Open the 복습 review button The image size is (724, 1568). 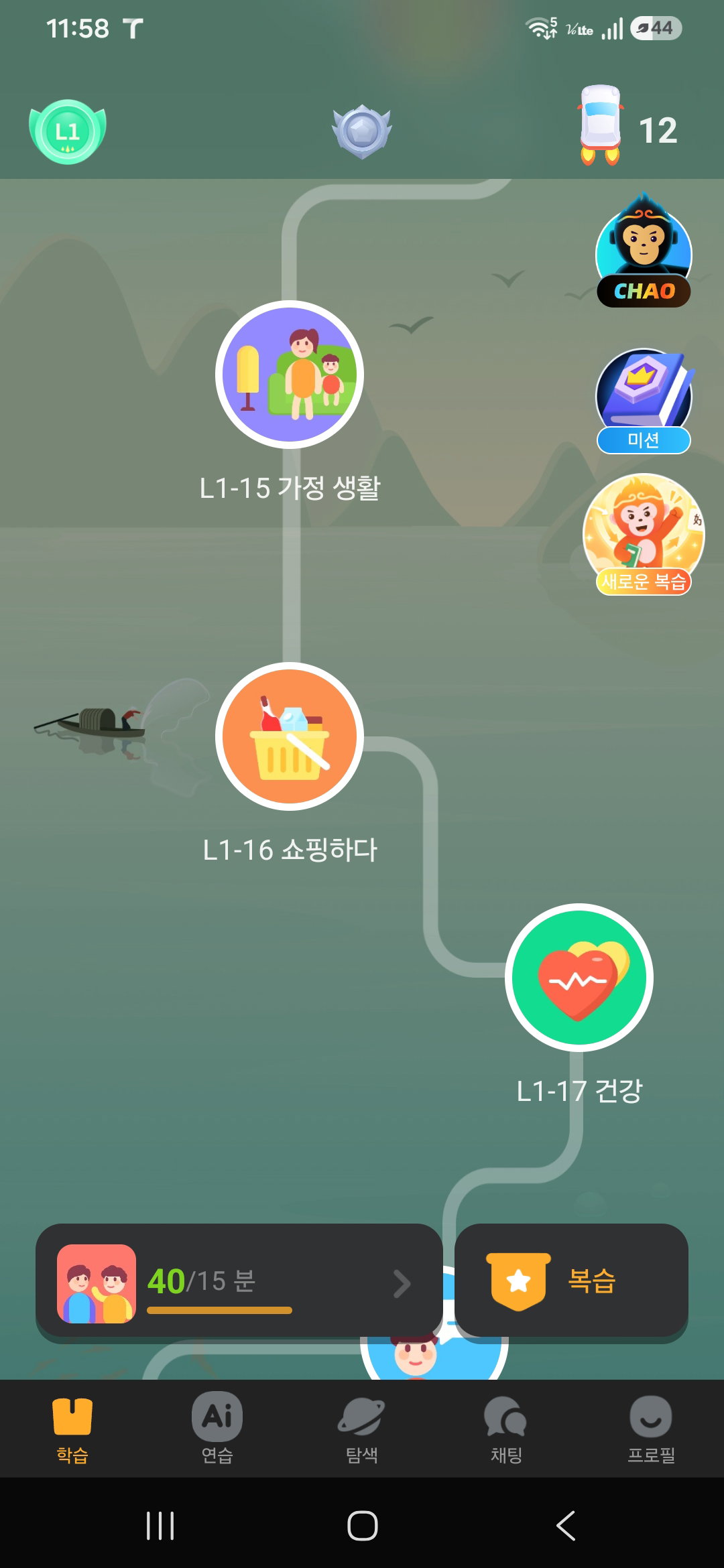[x=571, y=1283]
